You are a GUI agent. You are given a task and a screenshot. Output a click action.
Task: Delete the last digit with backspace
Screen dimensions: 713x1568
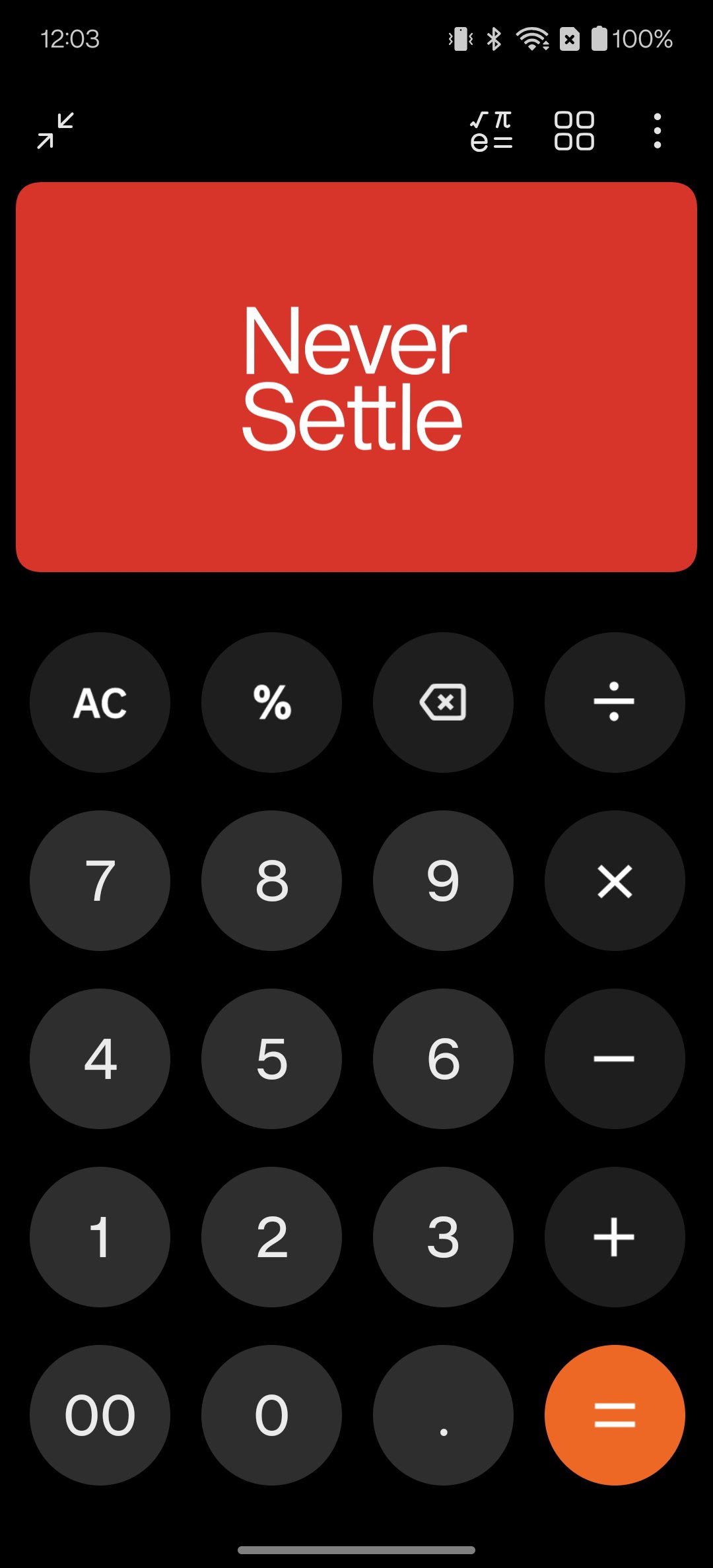click(443, 702)
